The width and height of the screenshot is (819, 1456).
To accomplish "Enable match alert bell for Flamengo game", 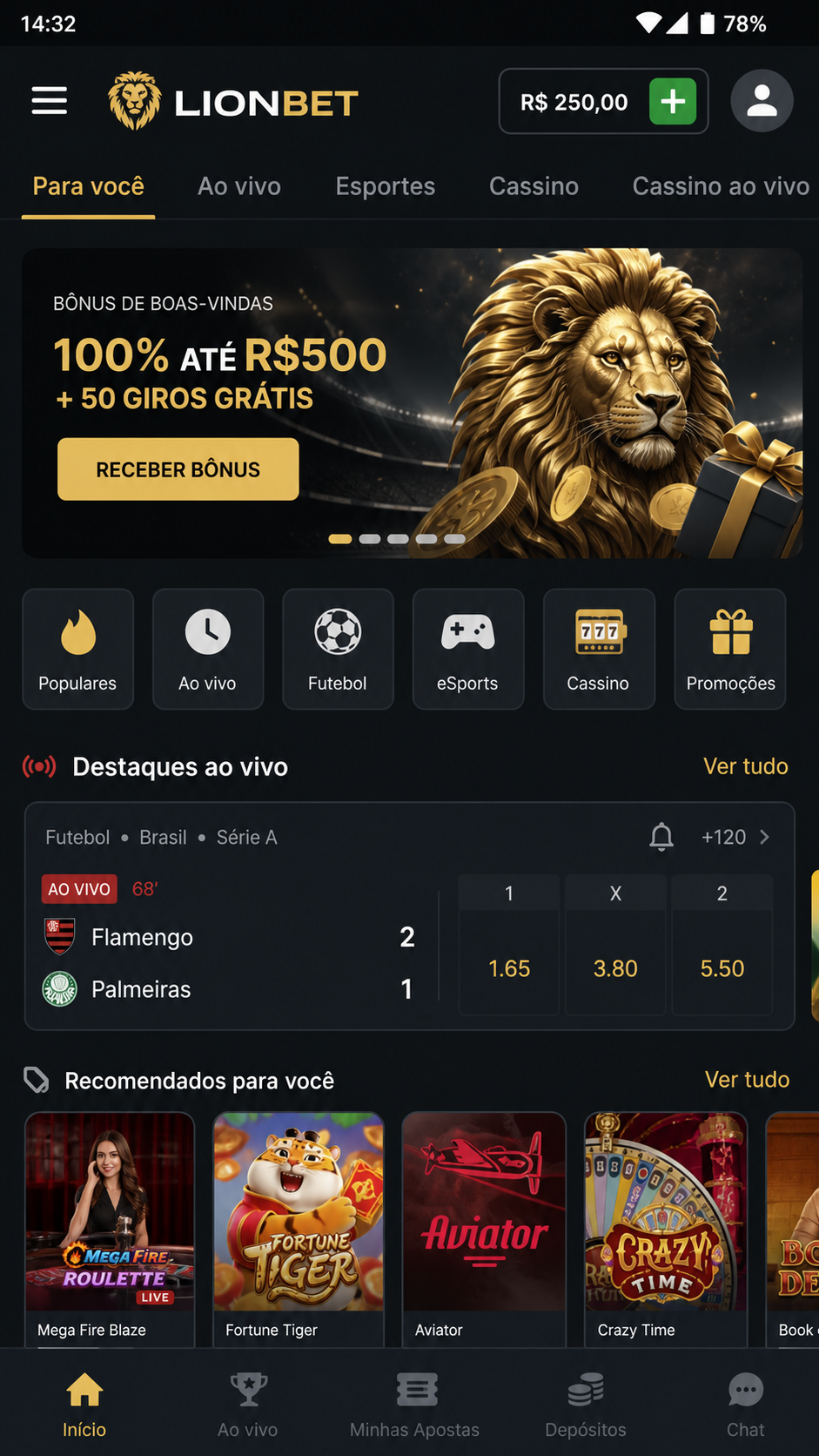I will [661, 837].
